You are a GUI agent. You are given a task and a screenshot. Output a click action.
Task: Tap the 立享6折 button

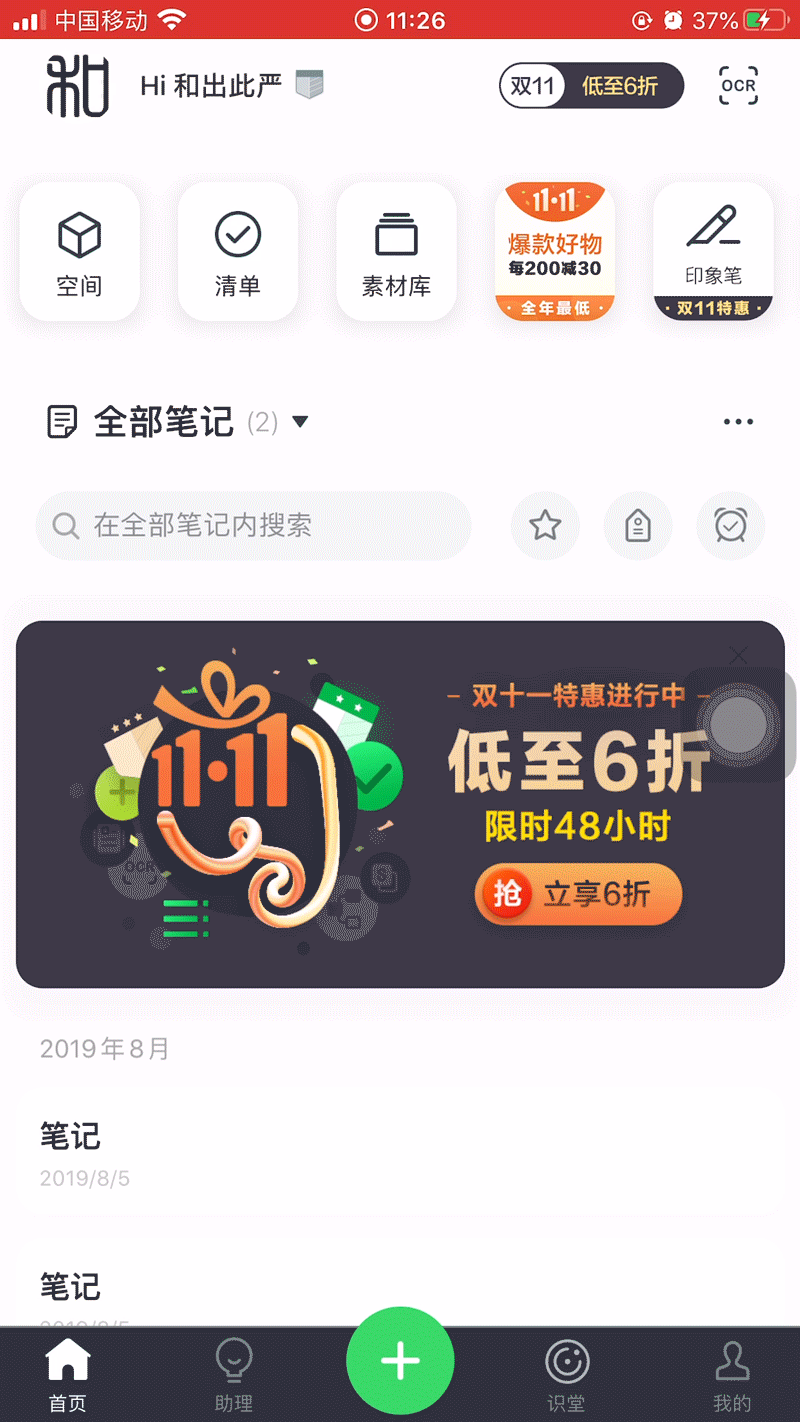[x=578, y=894]
